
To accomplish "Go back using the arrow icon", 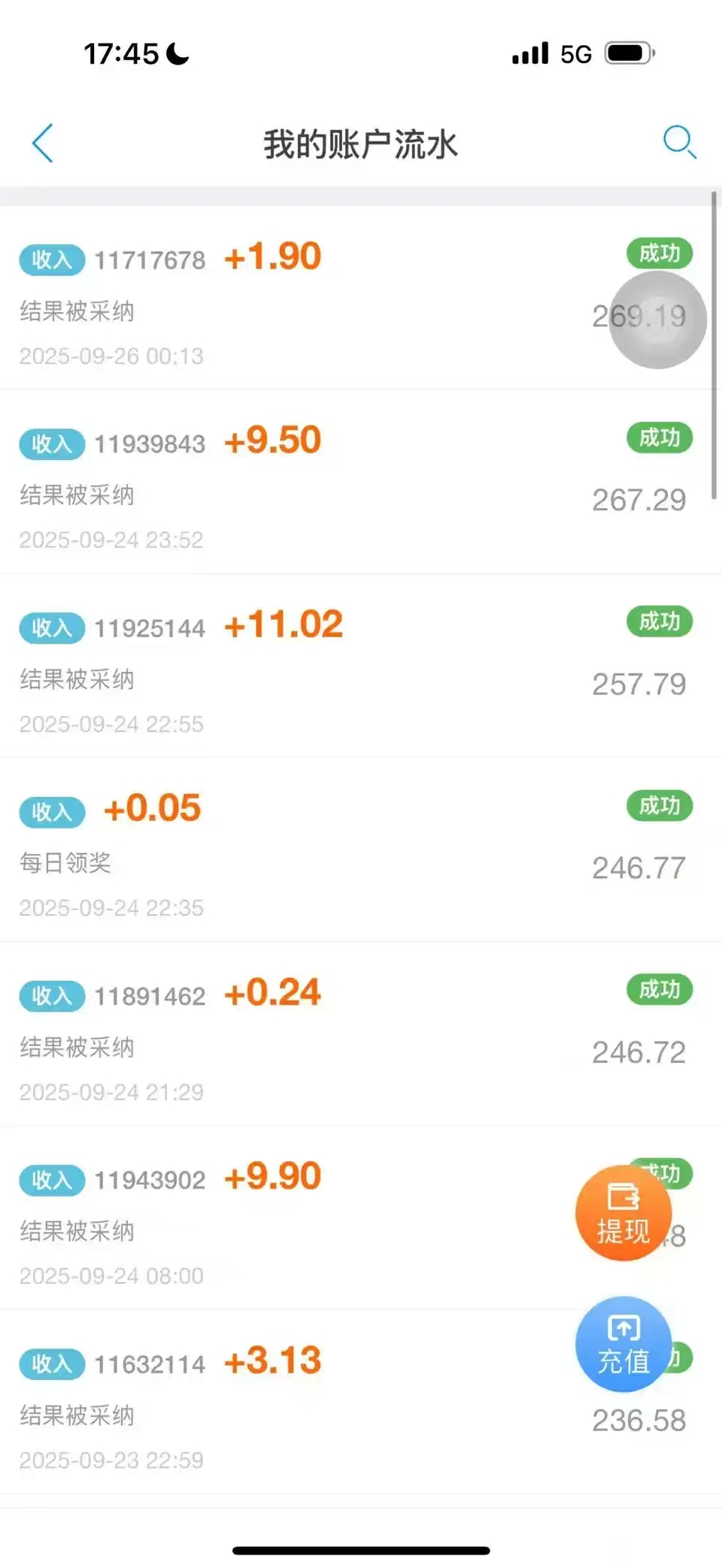I will coord(43,143).
